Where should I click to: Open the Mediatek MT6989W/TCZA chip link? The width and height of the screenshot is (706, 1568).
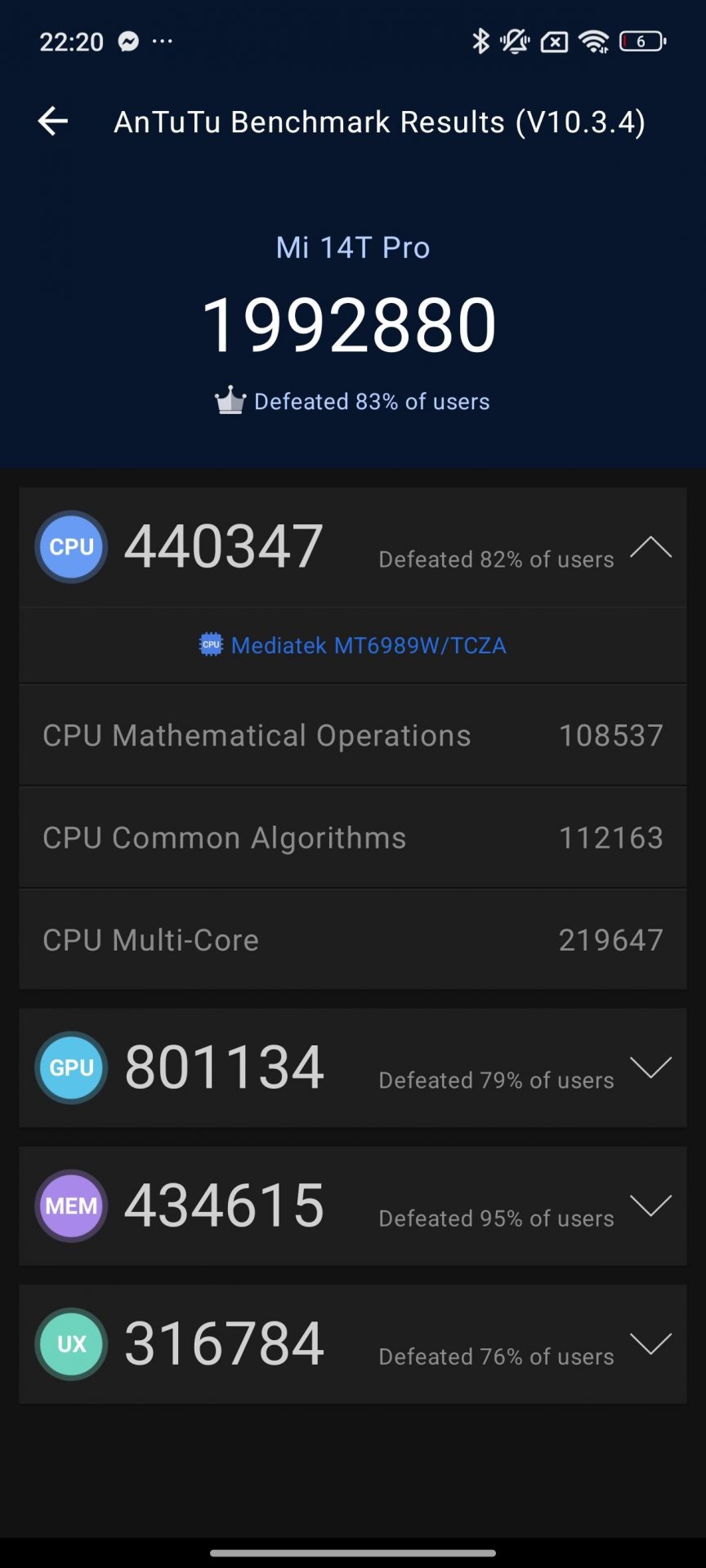point(353,645)
